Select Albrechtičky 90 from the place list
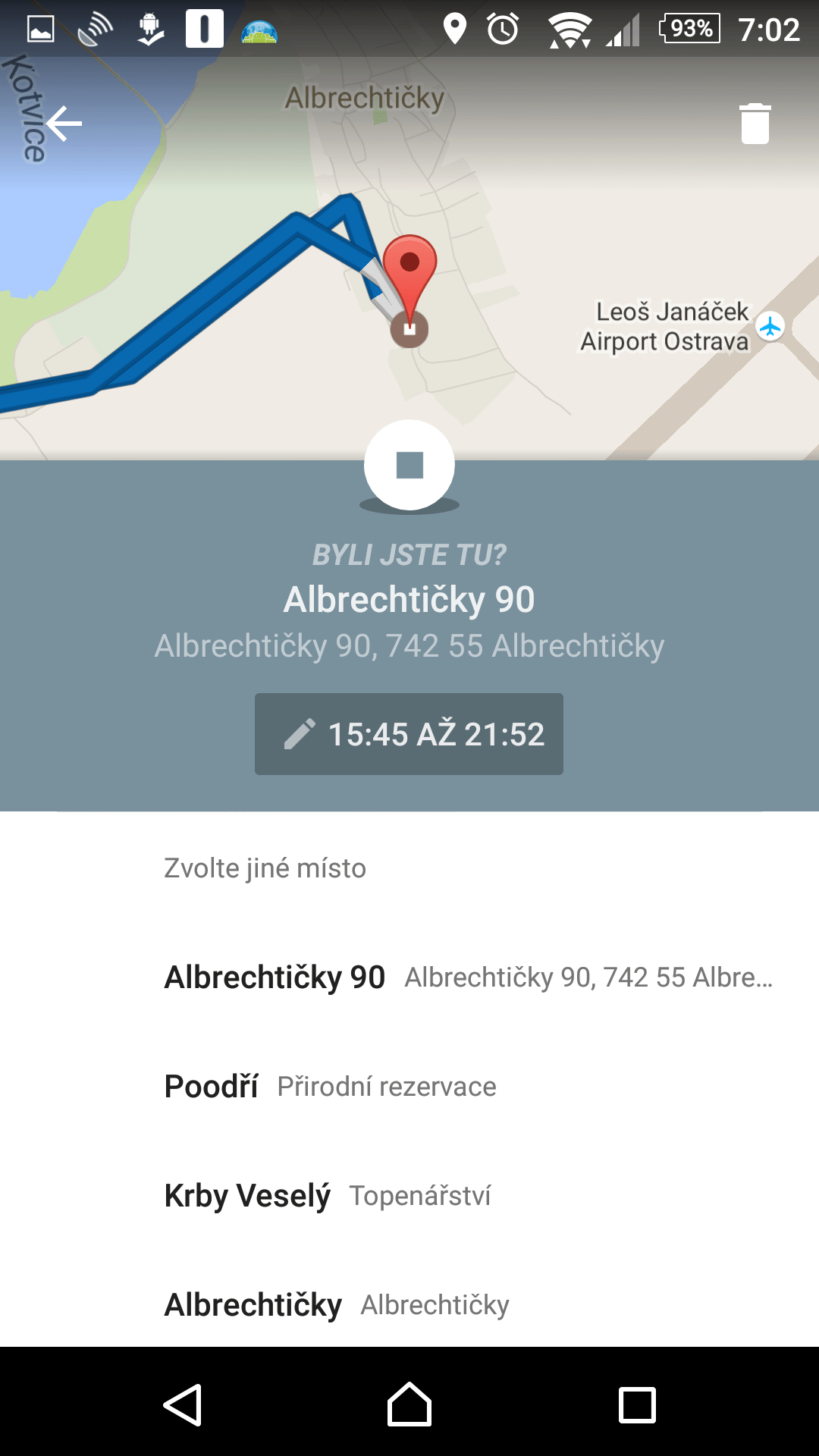This screenshot has height=1456, width=819. coord(409,977)
